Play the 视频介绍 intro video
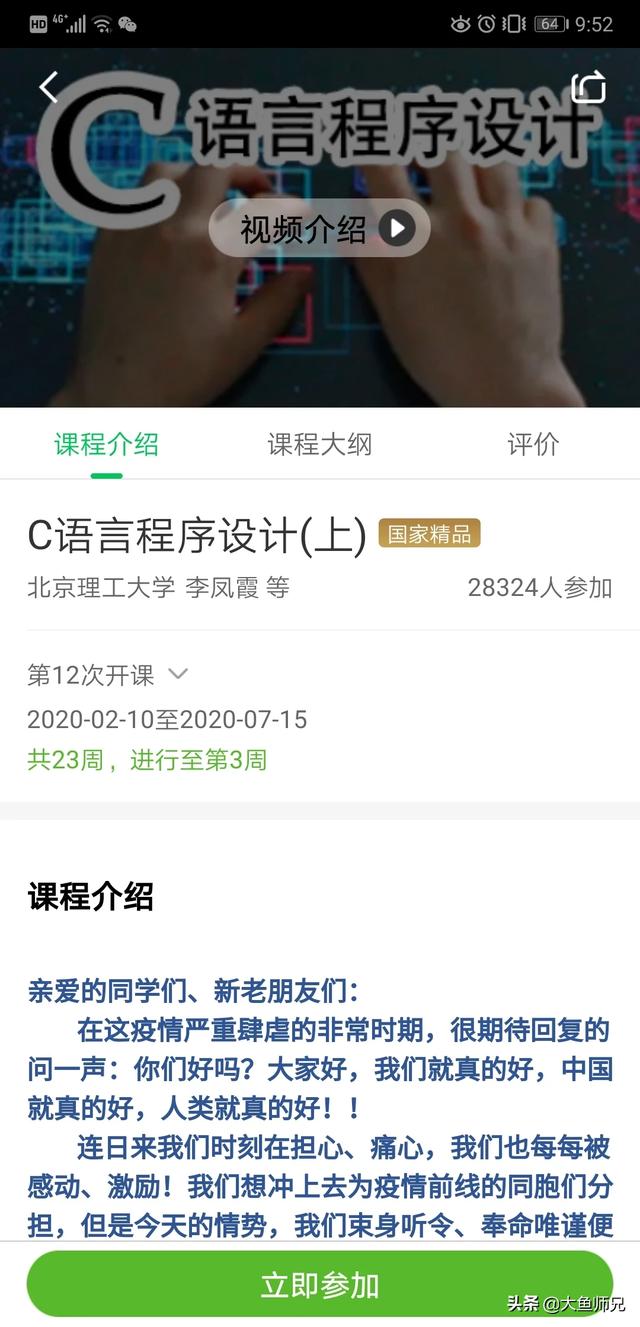The width and height of the screenshot is (640, 1327). point(319,229)
